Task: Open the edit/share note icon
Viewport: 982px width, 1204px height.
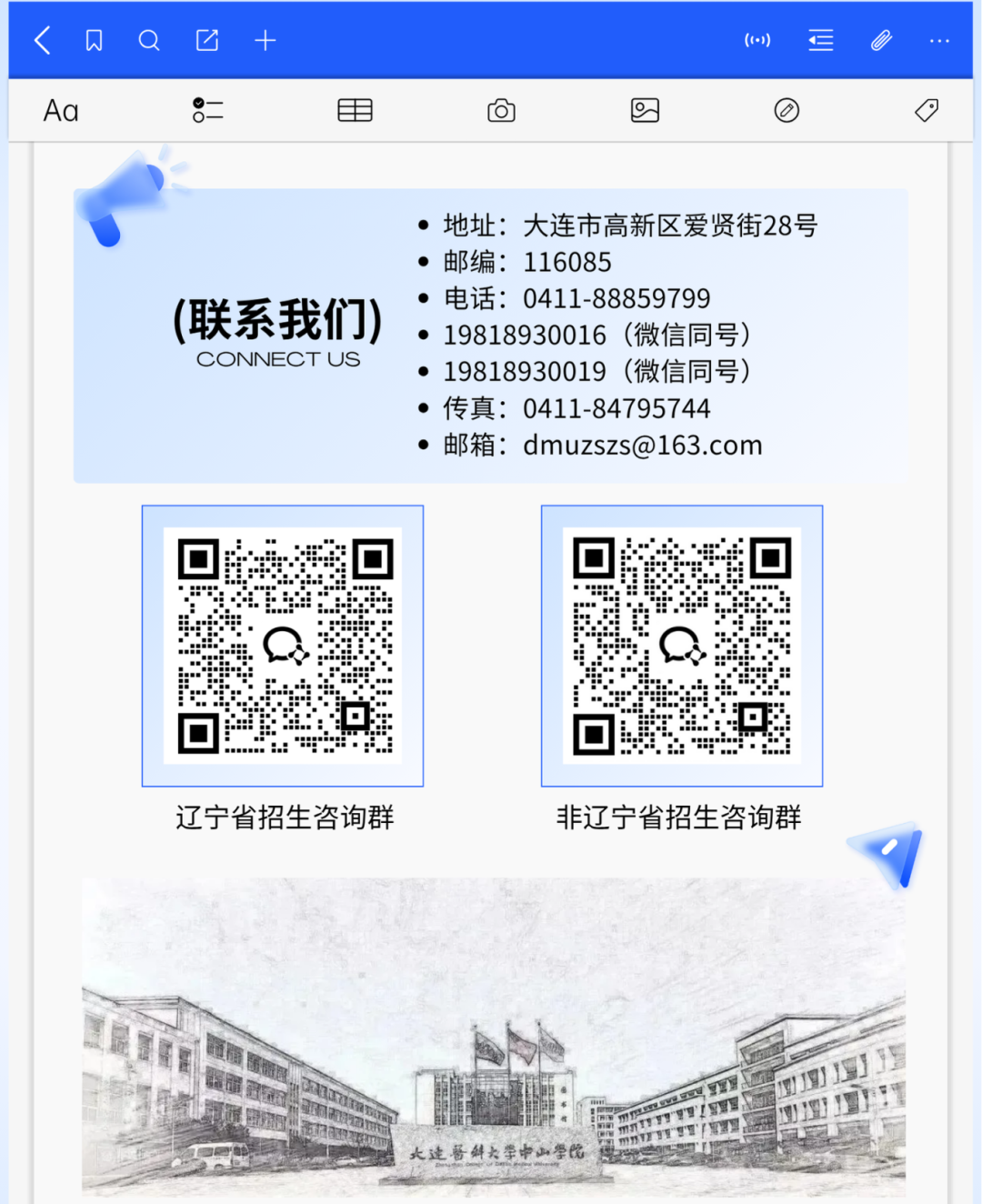Action: click(207, 40)
